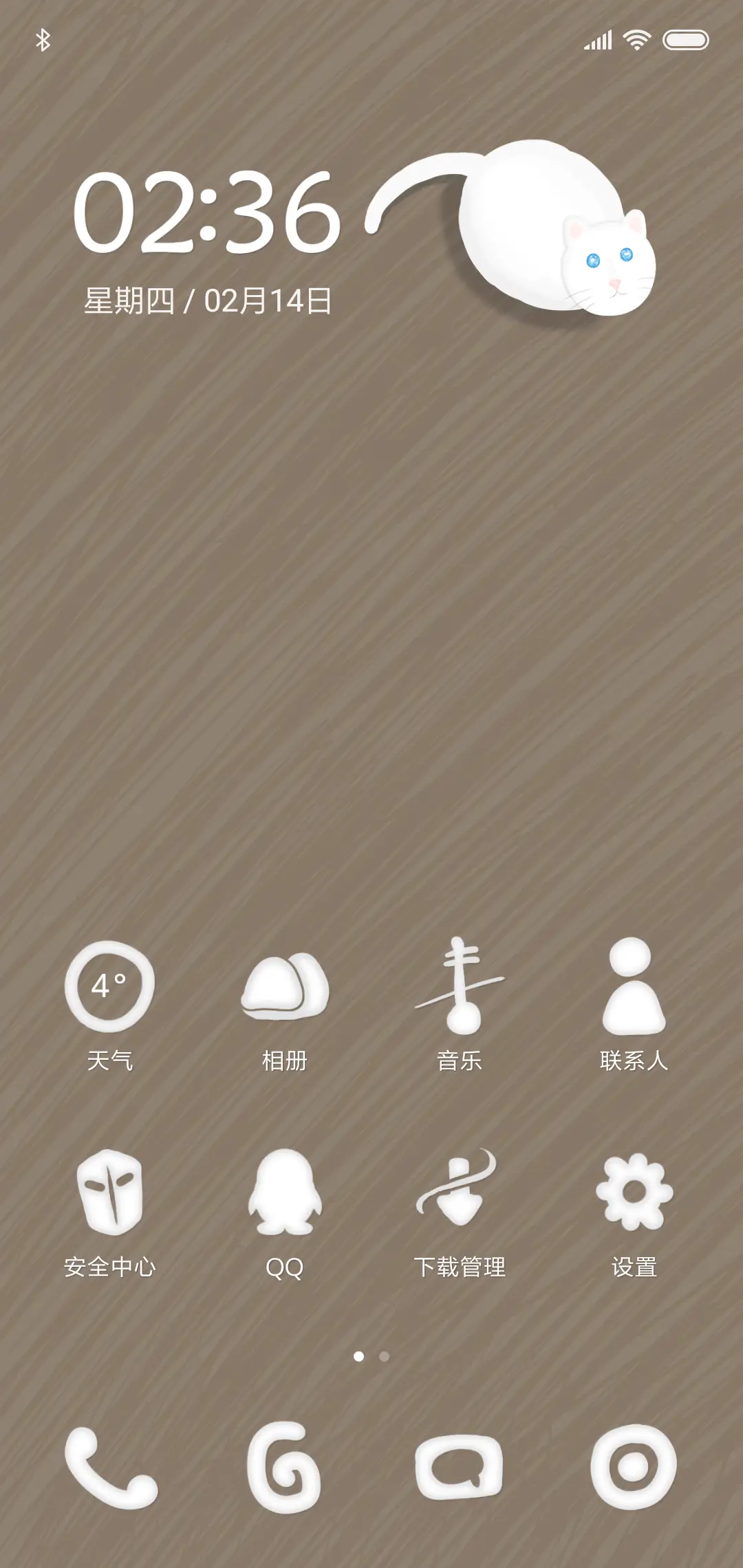
Task: Open the QQ app
Action: tap(284, 1200)
